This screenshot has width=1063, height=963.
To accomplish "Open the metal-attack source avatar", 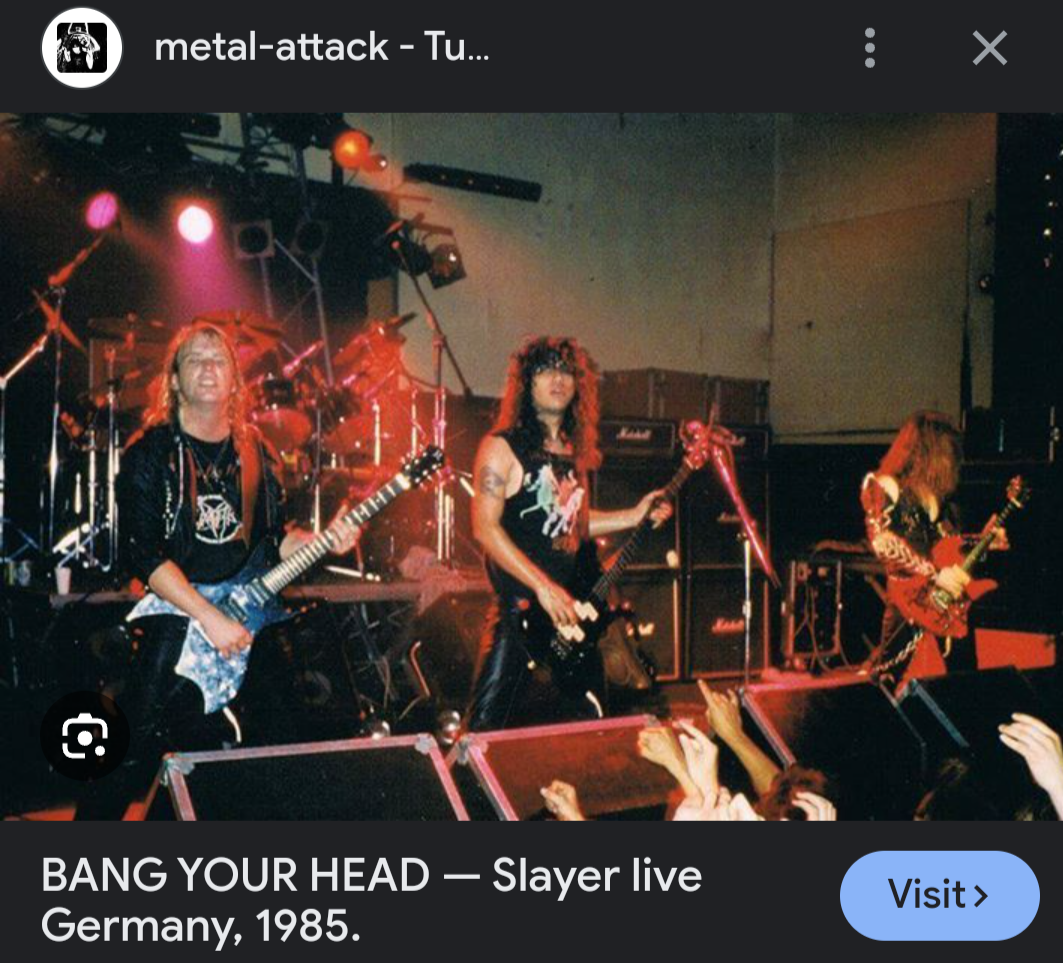I will click(81, 48).
